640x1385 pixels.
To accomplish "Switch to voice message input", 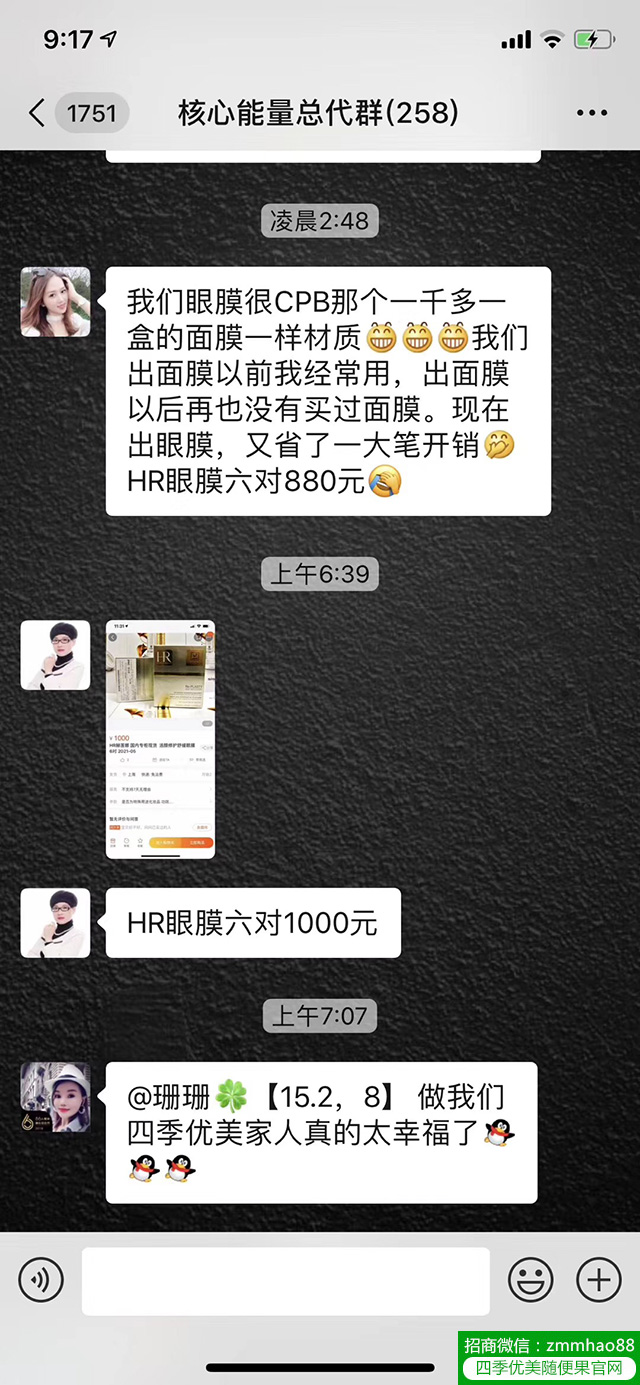I will tap(41, 1279).
